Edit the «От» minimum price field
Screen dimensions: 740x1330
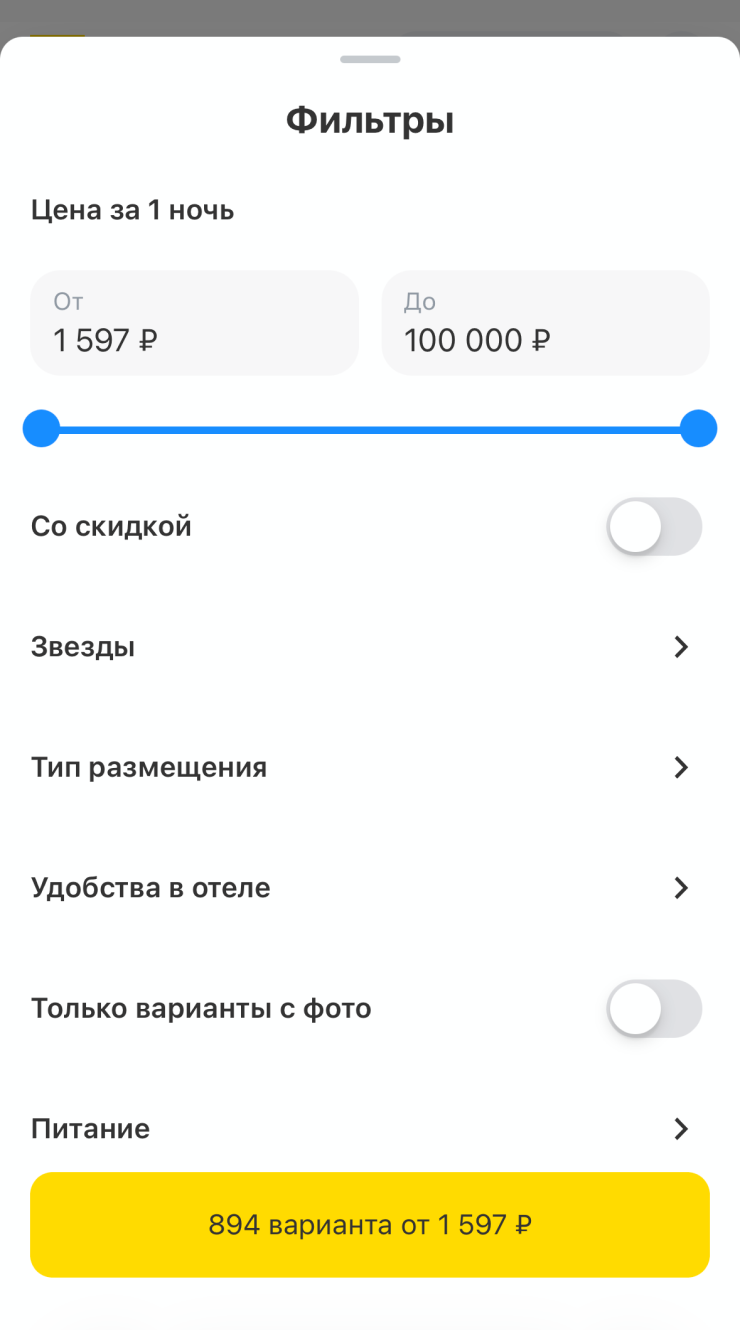tap(194, 323)
